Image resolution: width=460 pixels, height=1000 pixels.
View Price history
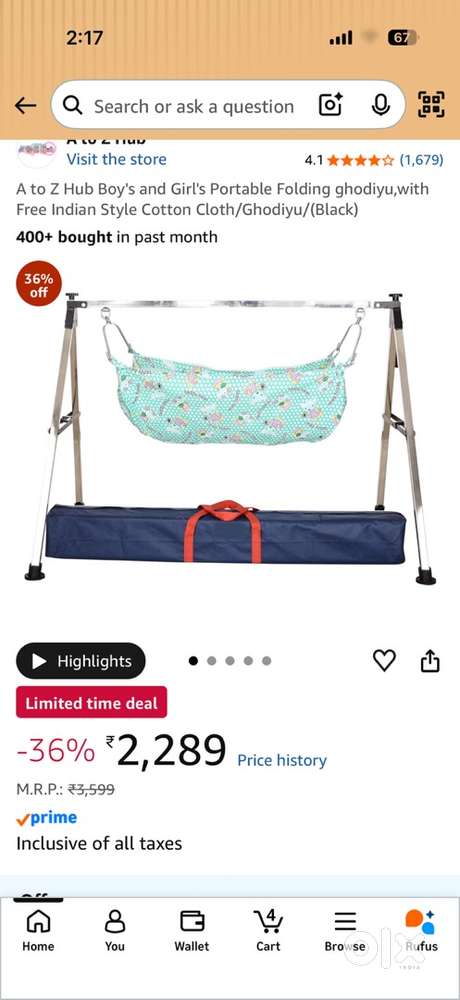coord(282,760)
